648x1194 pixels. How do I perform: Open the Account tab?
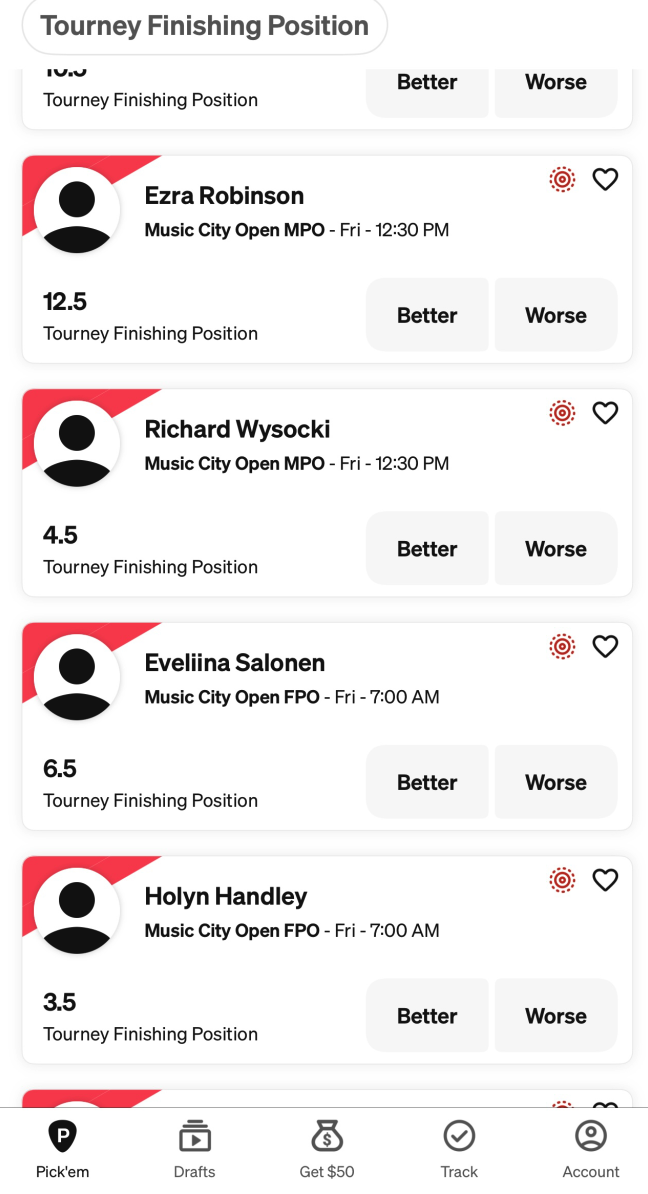pyautogui.click(x=591, y=1150)
